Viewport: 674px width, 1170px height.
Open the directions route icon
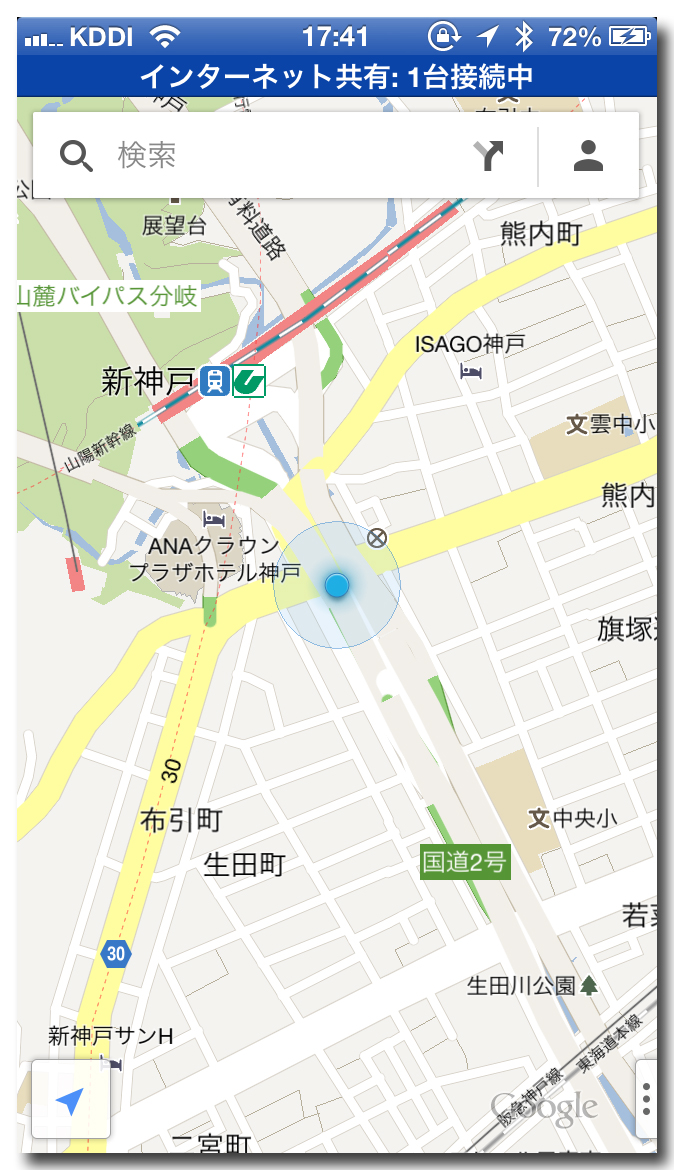[x=489, y=156]
